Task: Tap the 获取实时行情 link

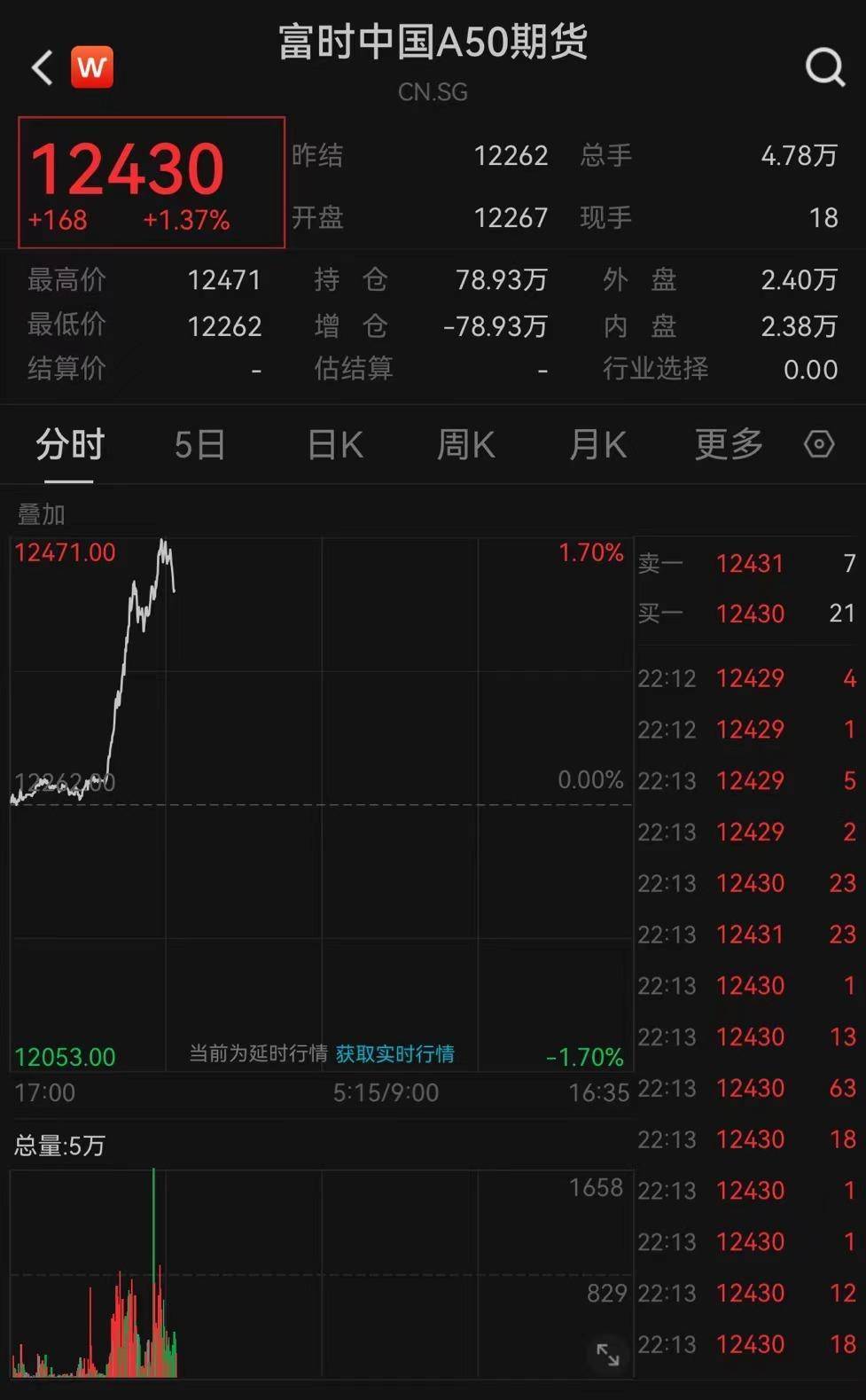Action: point(394,1053)
